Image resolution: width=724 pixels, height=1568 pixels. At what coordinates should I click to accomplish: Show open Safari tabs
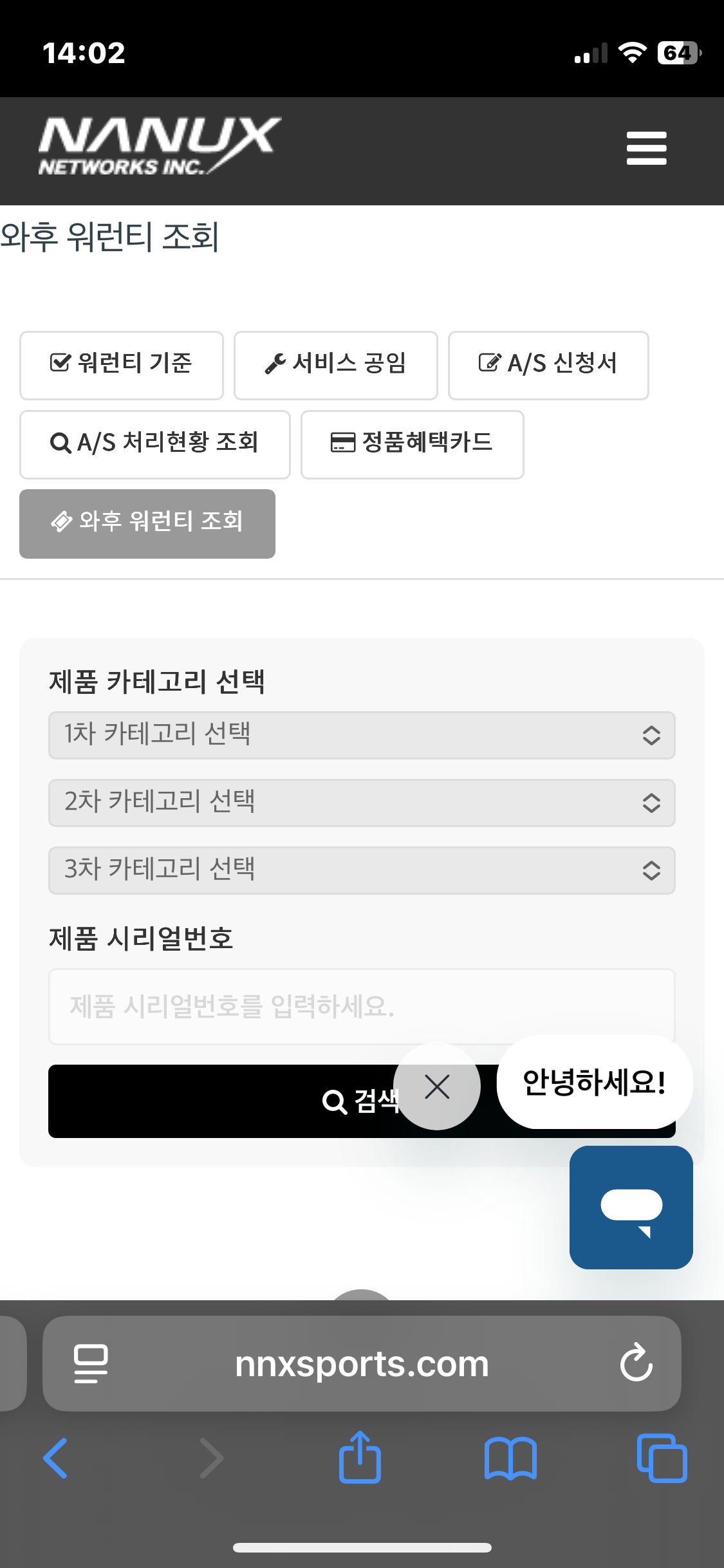pyautogui.click(x=662, y=1458)
